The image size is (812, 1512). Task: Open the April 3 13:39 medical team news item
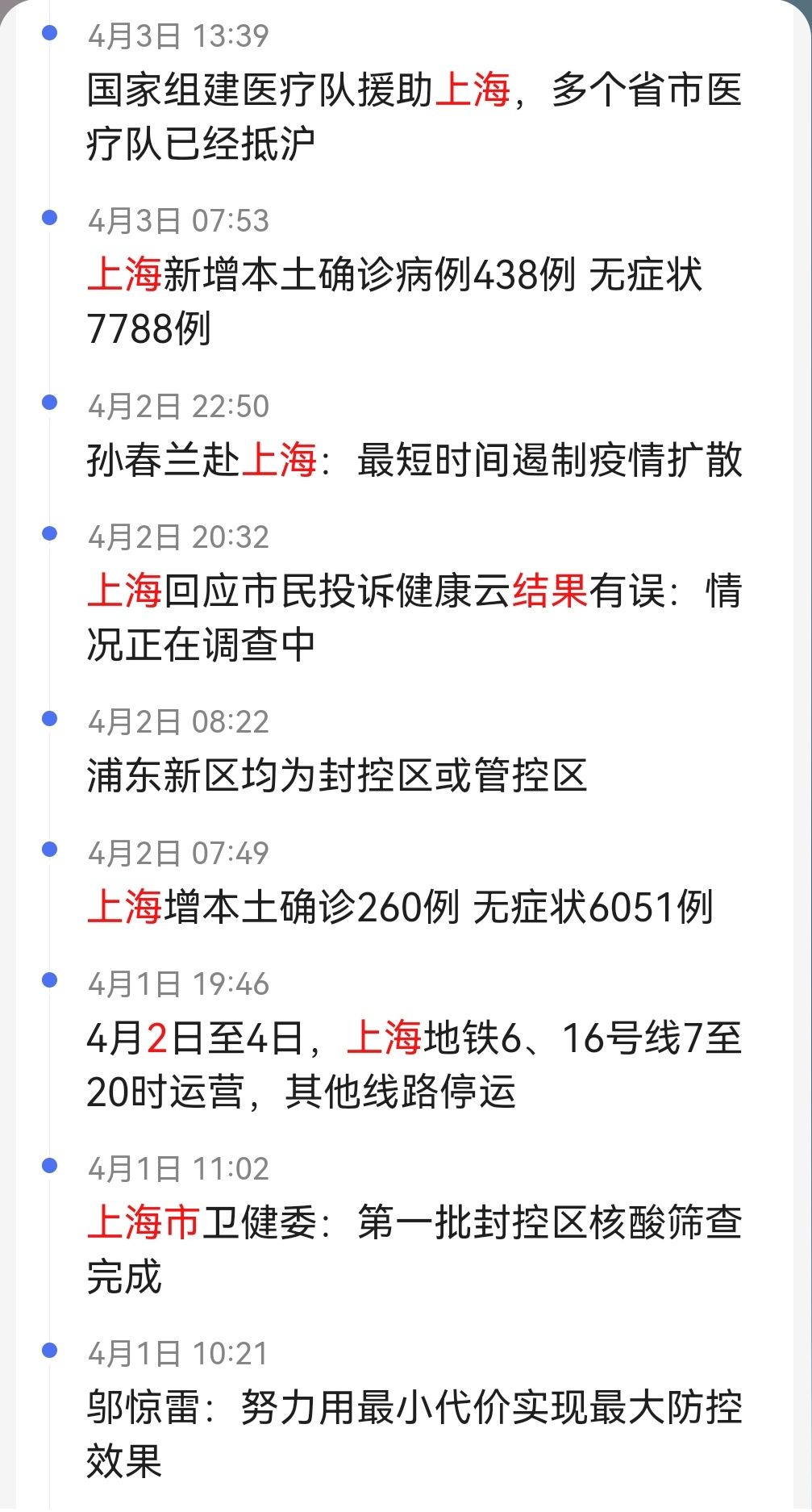(x=414, y=117)
